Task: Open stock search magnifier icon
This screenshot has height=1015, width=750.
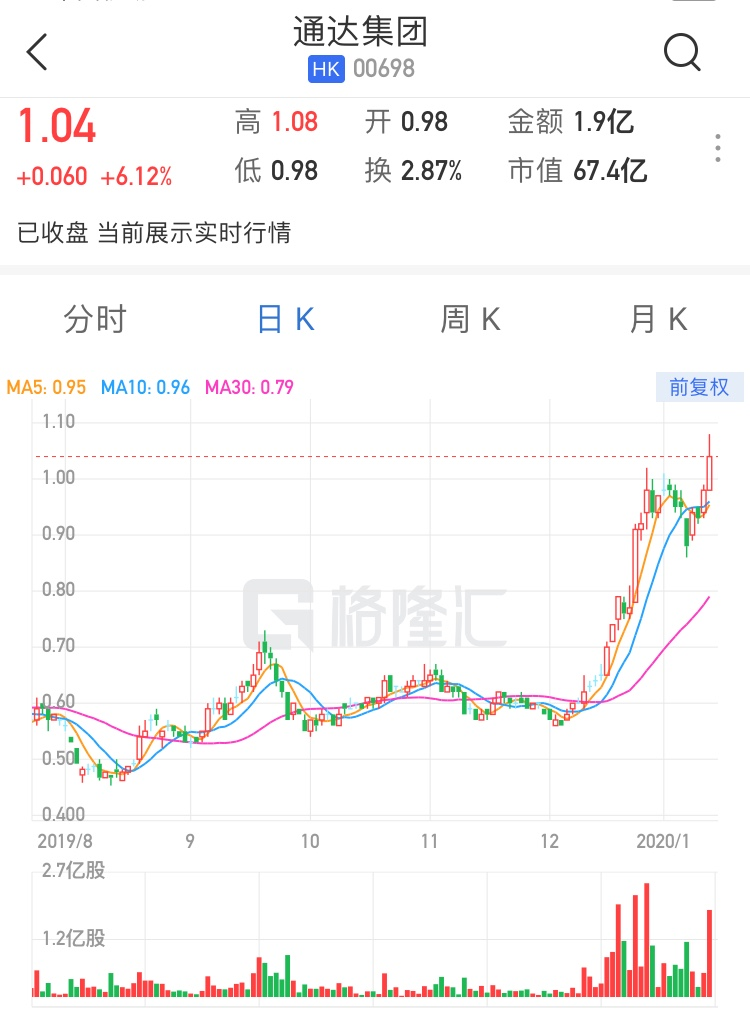Action: 682,52
